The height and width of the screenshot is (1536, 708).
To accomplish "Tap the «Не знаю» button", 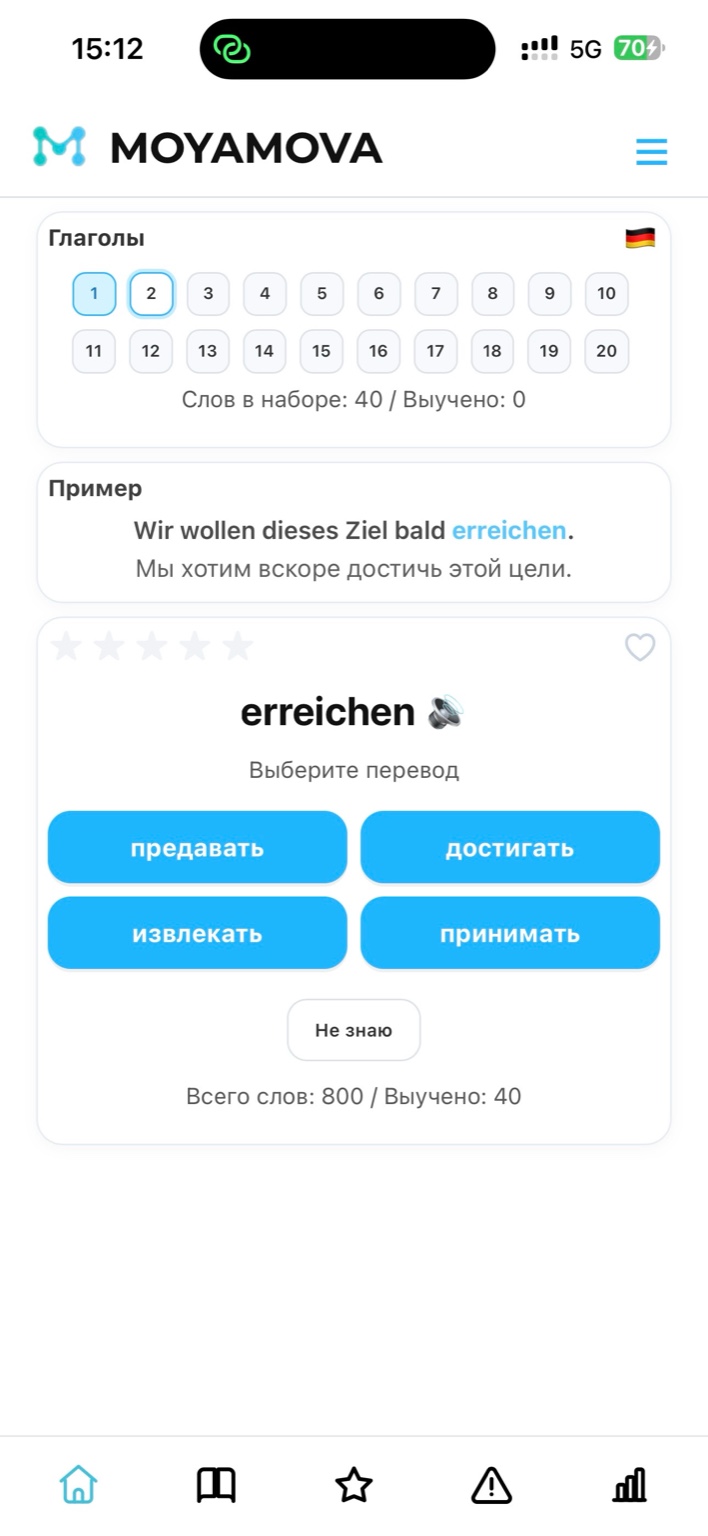I will pyautogui.click(x=354, y=1030).
